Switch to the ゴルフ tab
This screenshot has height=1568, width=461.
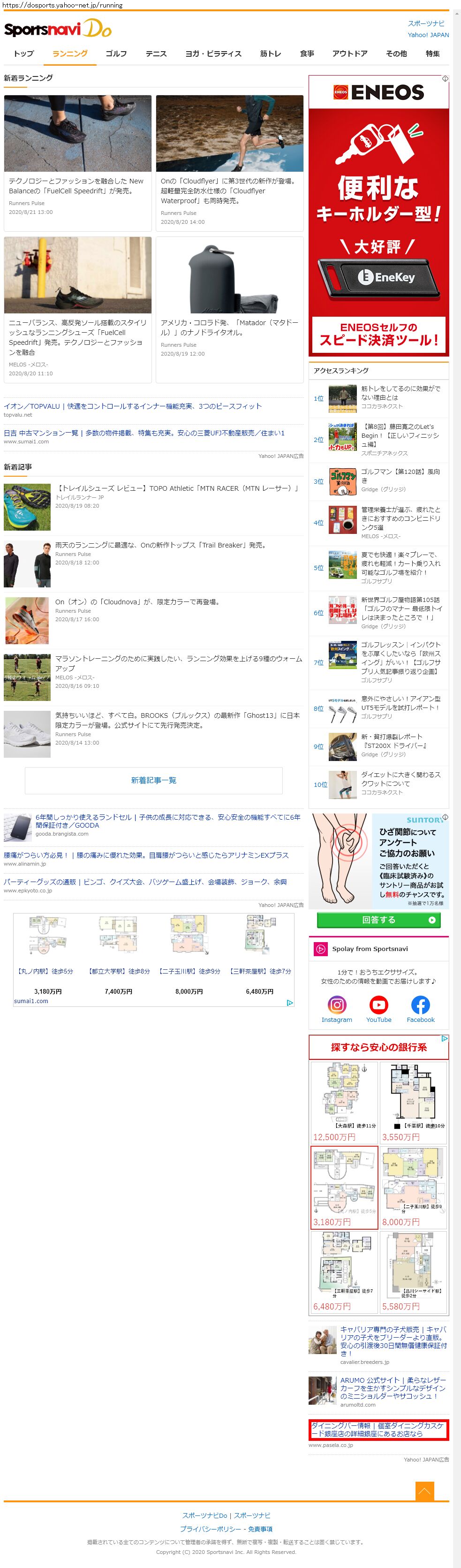click(x=115, y=53)
